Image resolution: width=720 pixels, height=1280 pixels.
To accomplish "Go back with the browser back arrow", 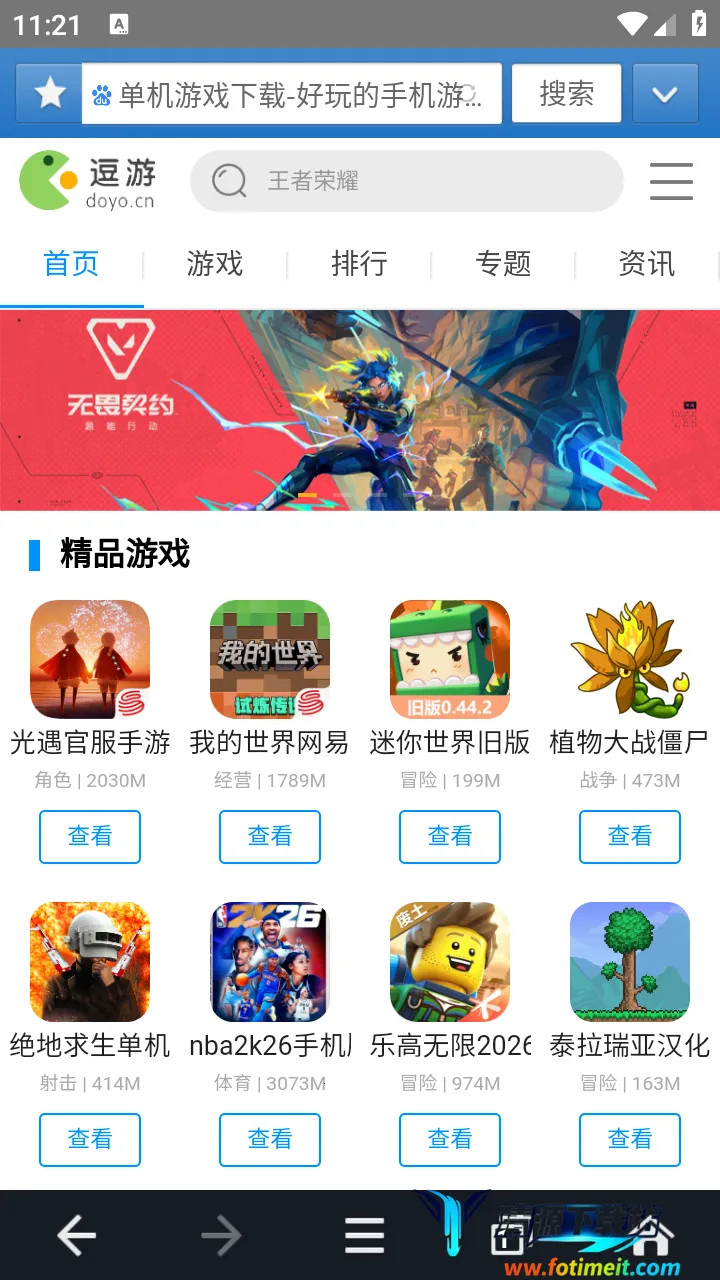I will tap(76, 1237).
